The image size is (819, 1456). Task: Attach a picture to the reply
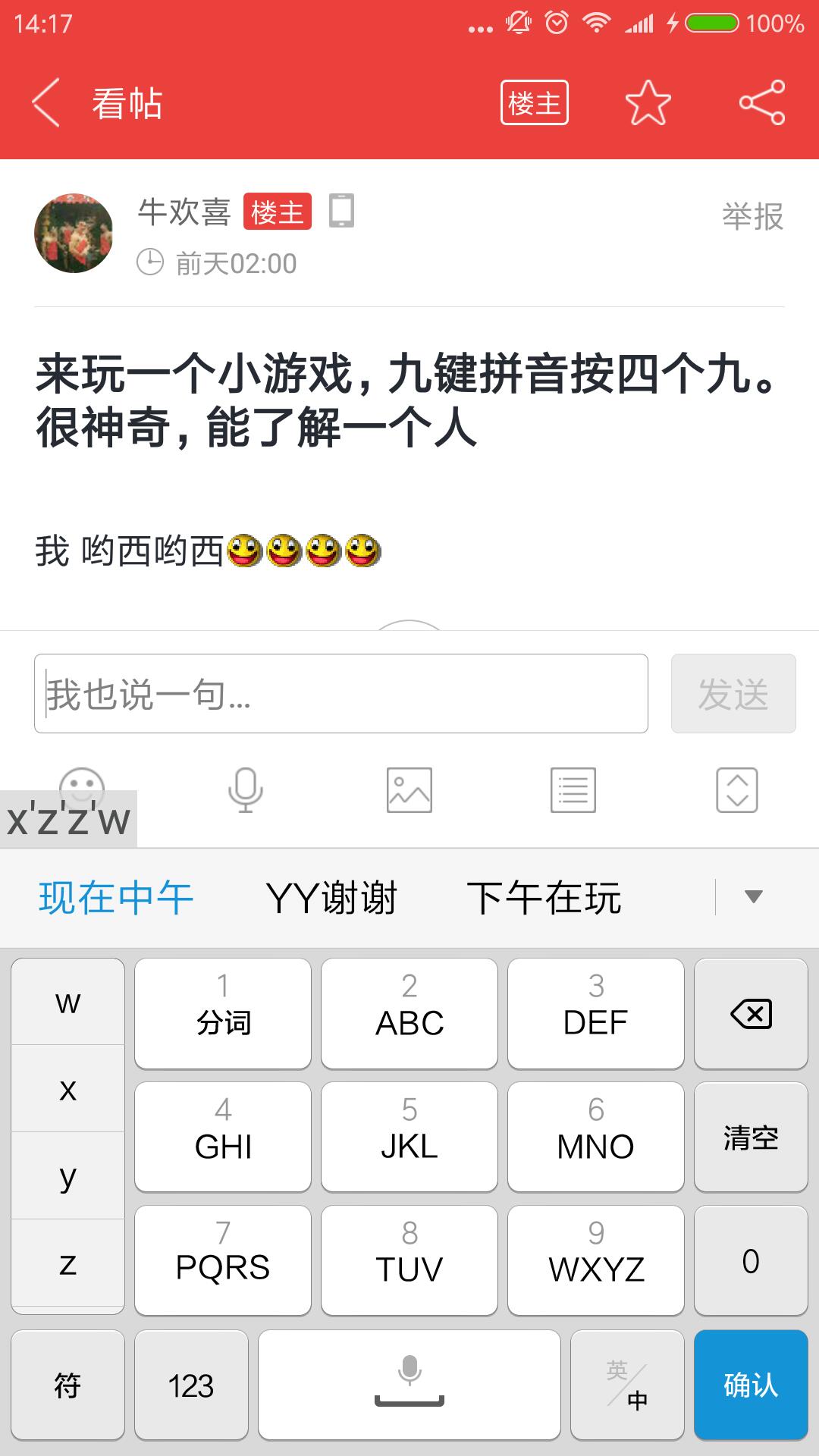pyautogui.click(x=409, y=789)
